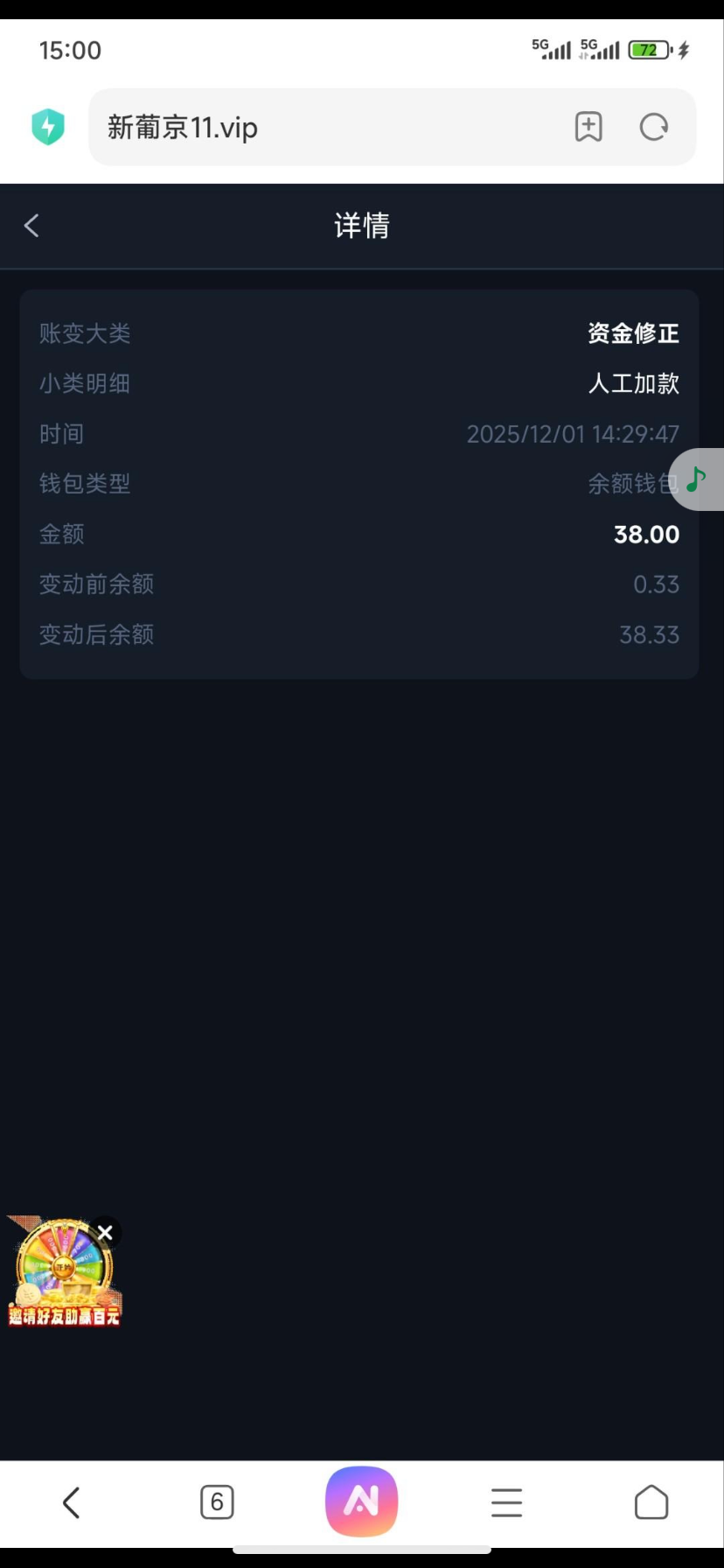Open the browser tabs switcher
This screenshot has height=1568, width=724.
[217, 1502]
